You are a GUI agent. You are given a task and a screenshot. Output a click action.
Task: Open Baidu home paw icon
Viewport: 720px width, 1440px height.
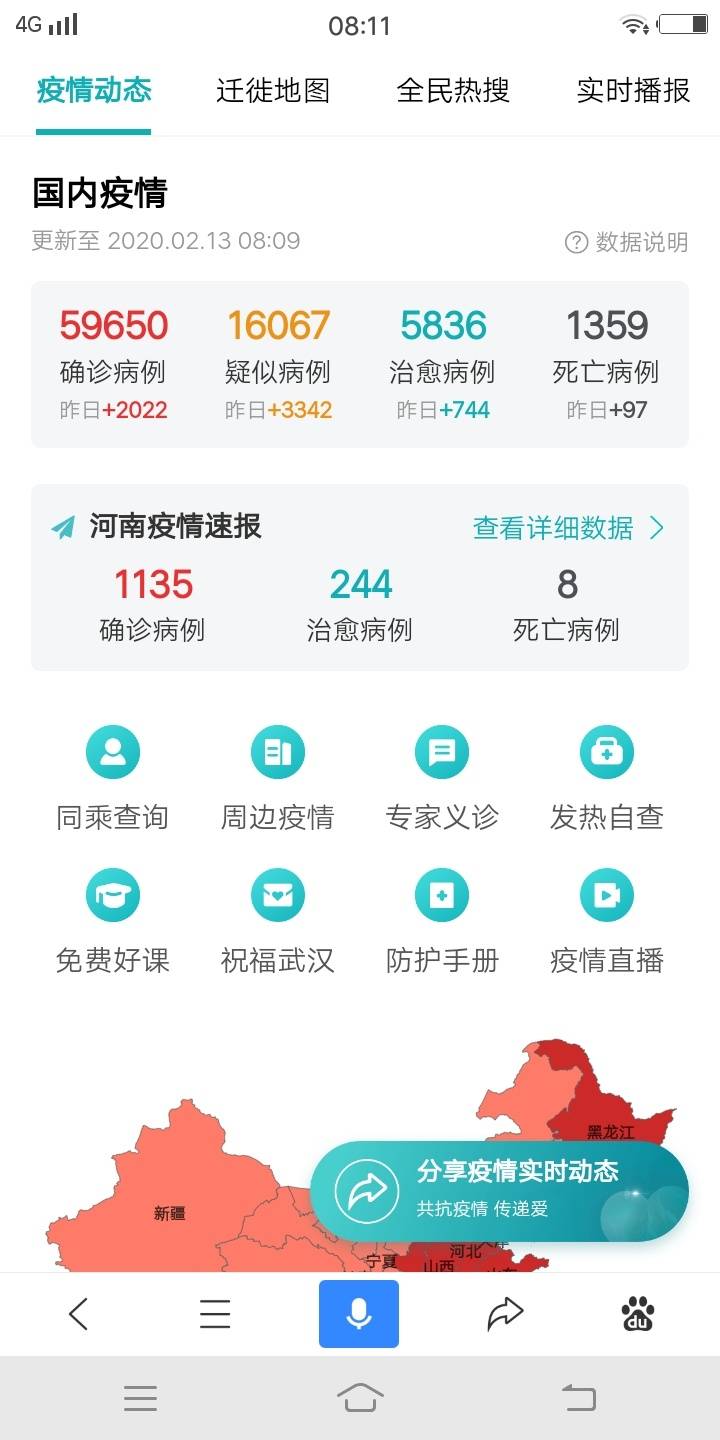click(638, 1313)
